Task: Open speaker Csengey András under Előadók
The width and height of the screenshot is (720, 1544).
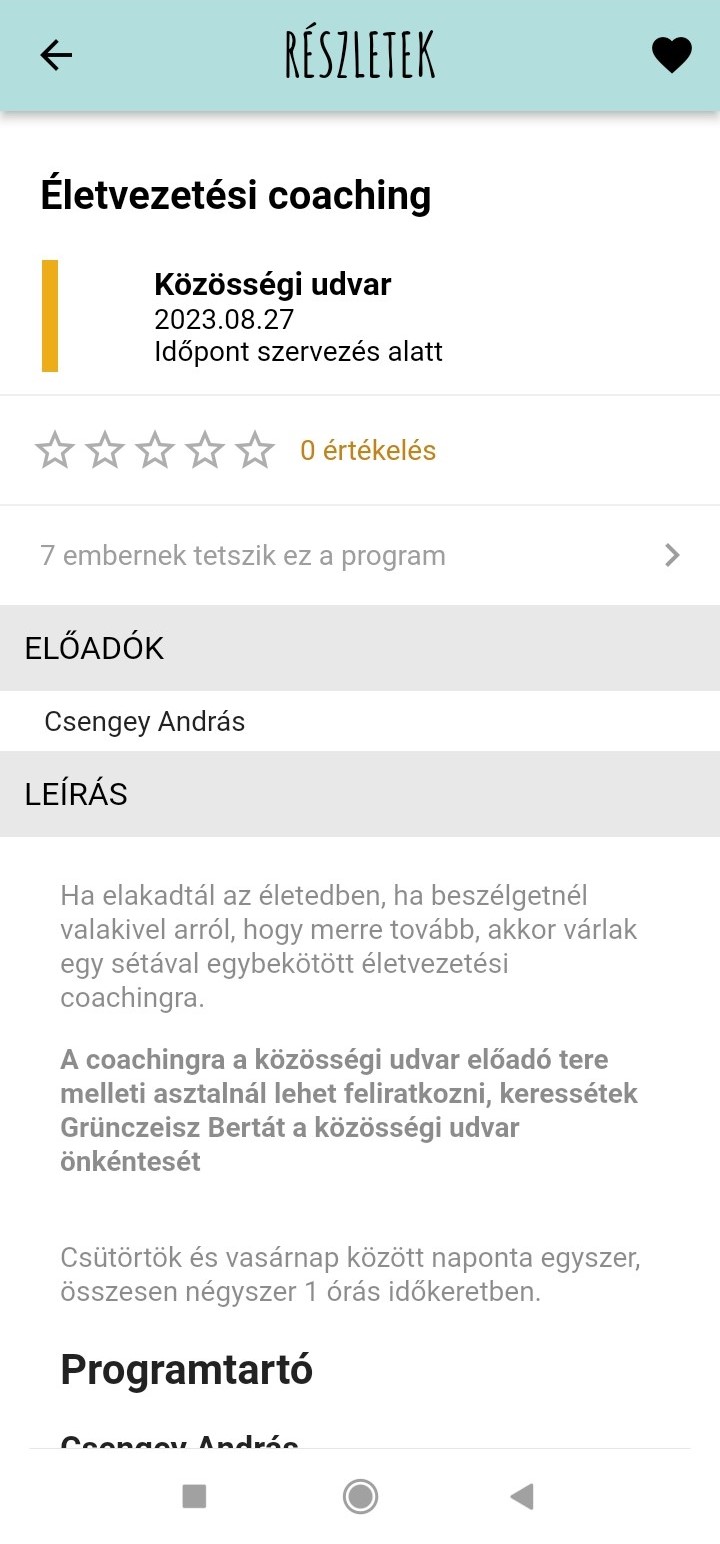Action: (x=145, y=721)
